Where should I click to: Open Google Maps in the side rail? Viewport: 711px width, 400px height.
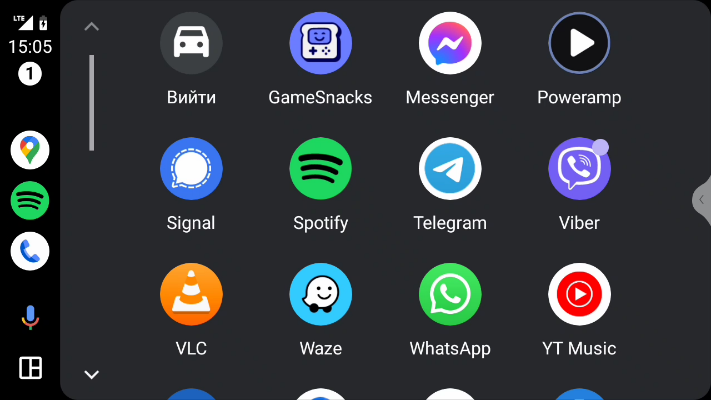[30, 151]
